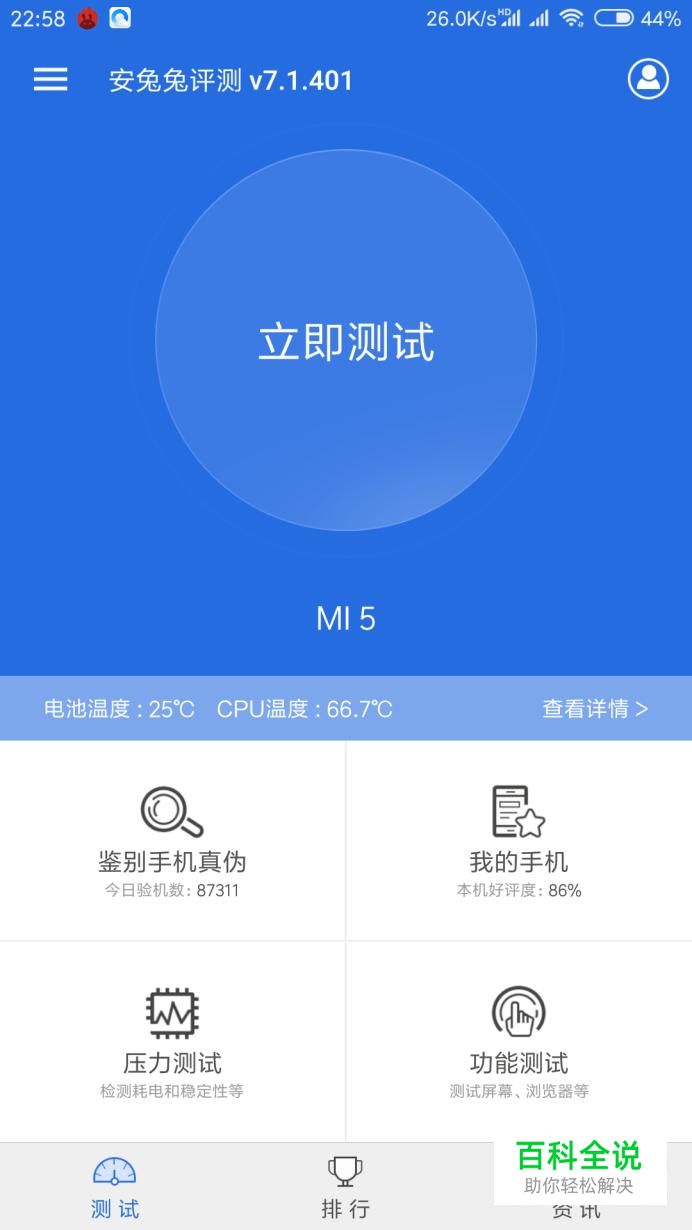View temperature details via 查看详情
Viewport: 692px width, 1230px height.
pyautogui.click(x=595, y=709)
